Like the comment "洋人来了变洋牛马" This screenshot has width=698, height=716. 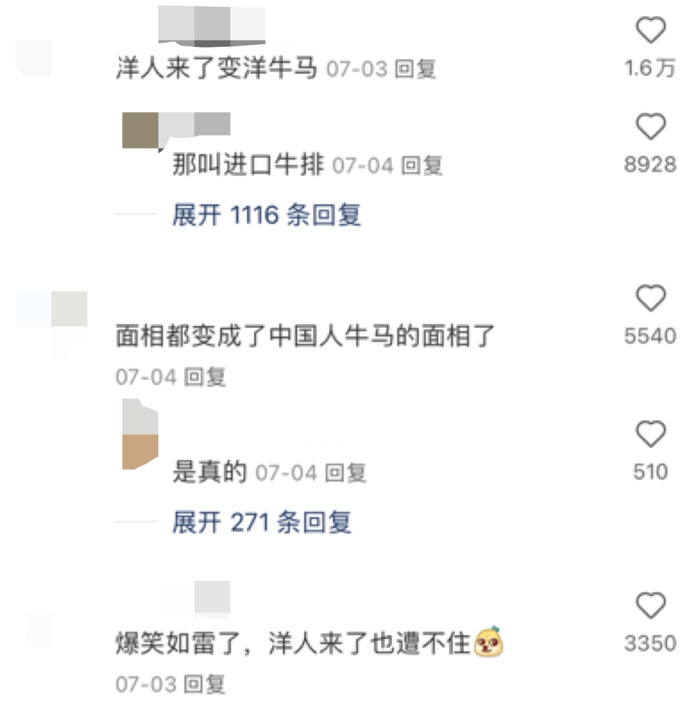(x=651, y=32)
